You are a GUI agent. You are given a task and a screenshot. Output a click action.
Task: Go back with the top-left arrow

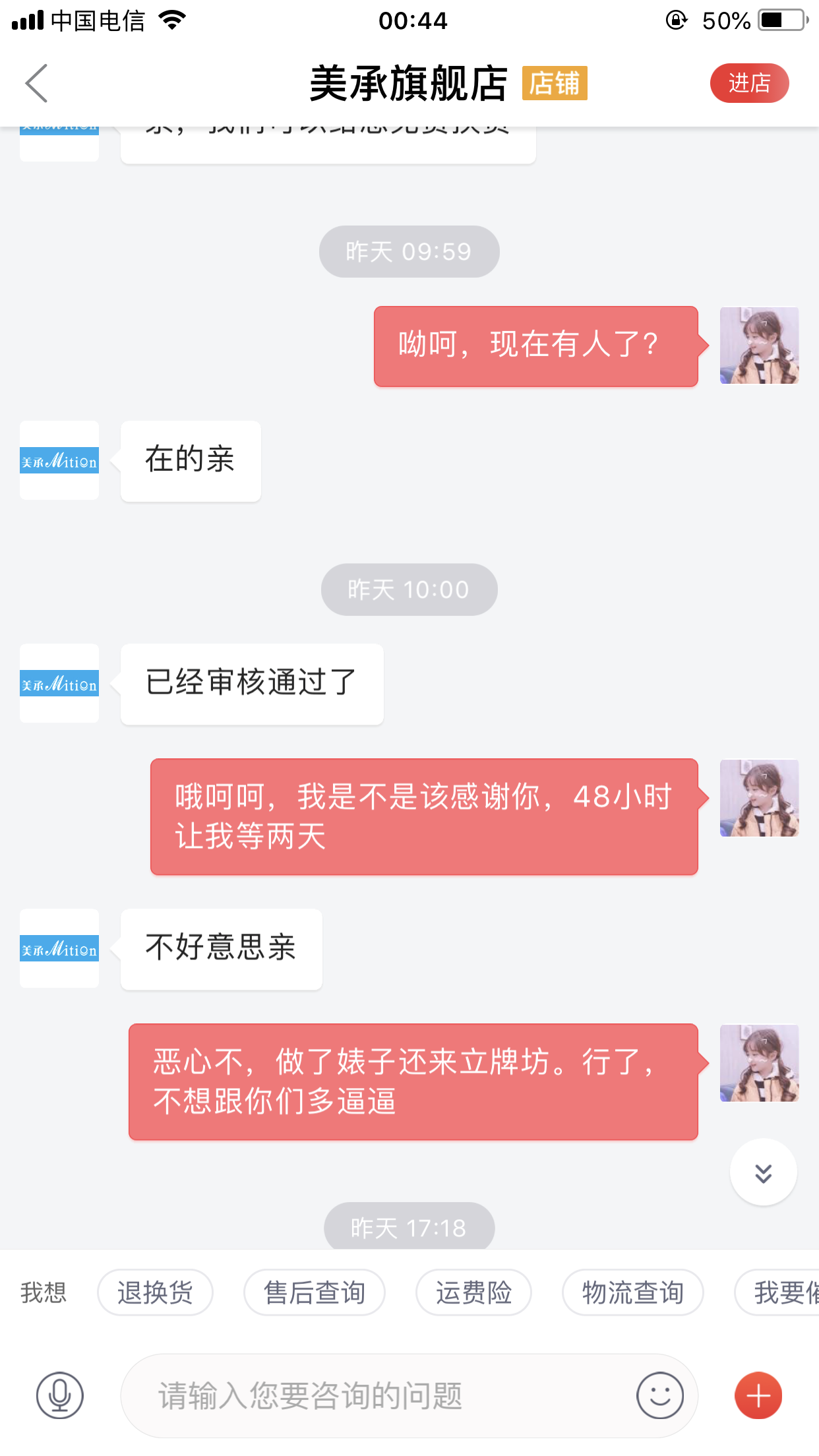[36, 83]
